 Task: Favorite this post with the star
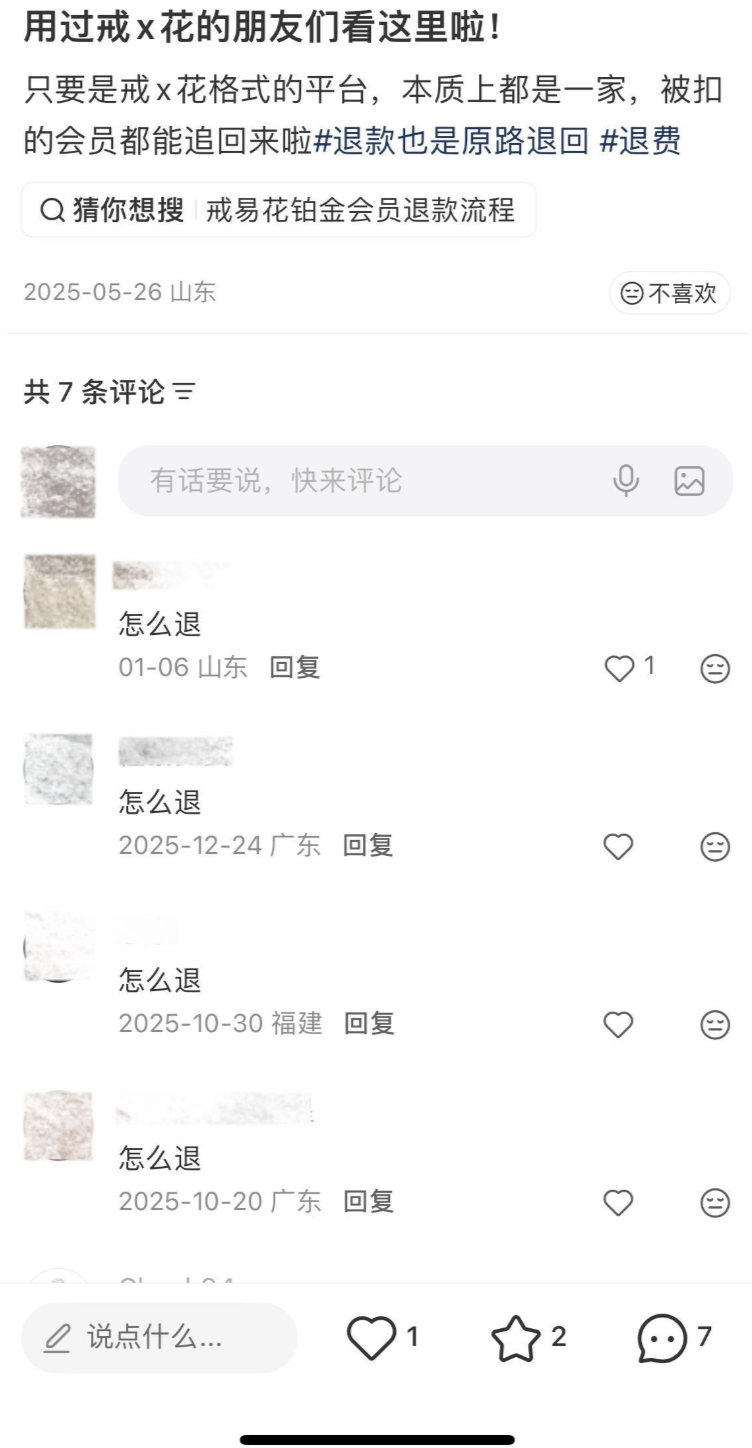516,1338
